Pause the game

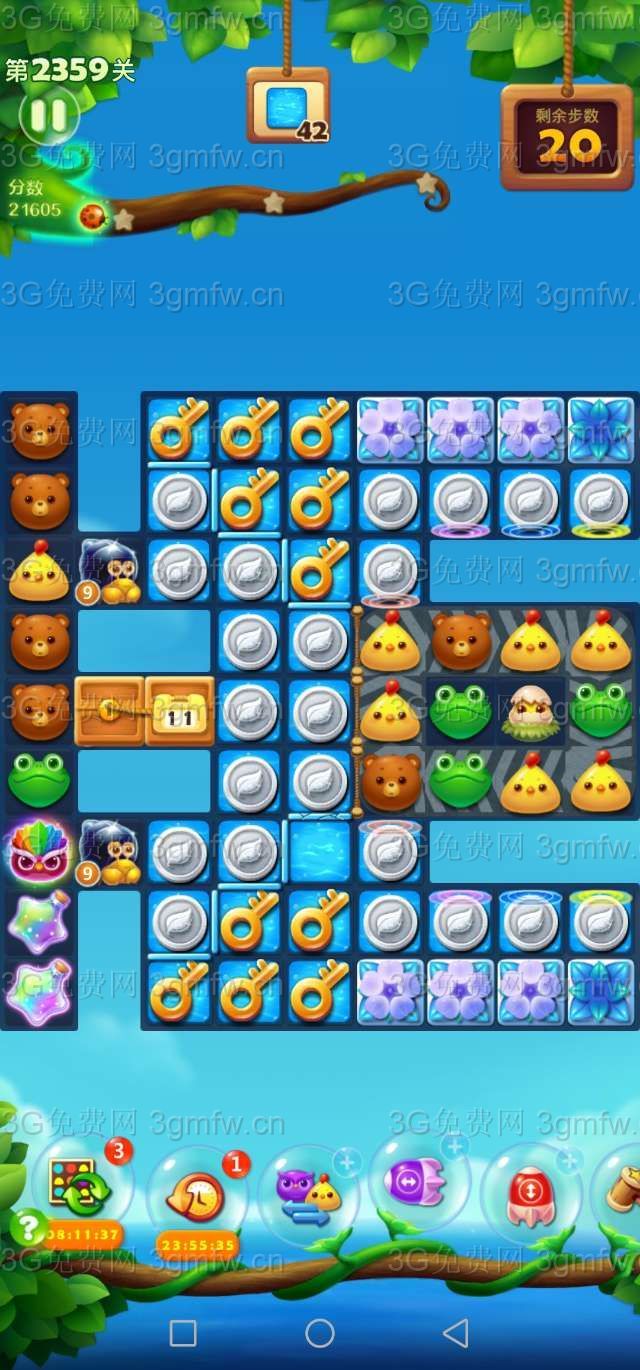pyautogui.click(x=48, y=115)
